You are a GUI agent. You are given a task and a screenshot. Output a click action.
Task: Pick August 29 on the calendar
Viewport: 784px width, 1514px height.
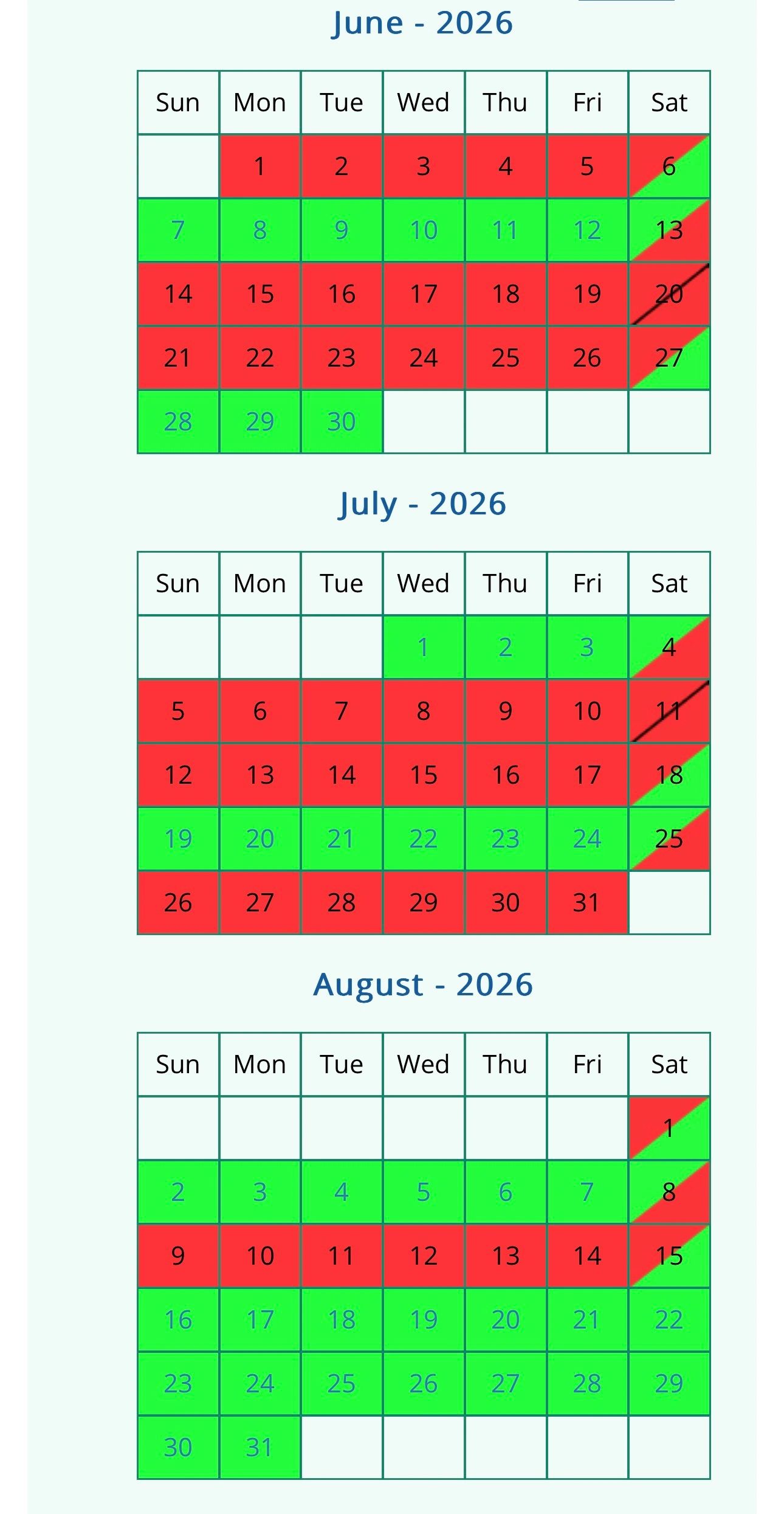[x=669, y=1383]
